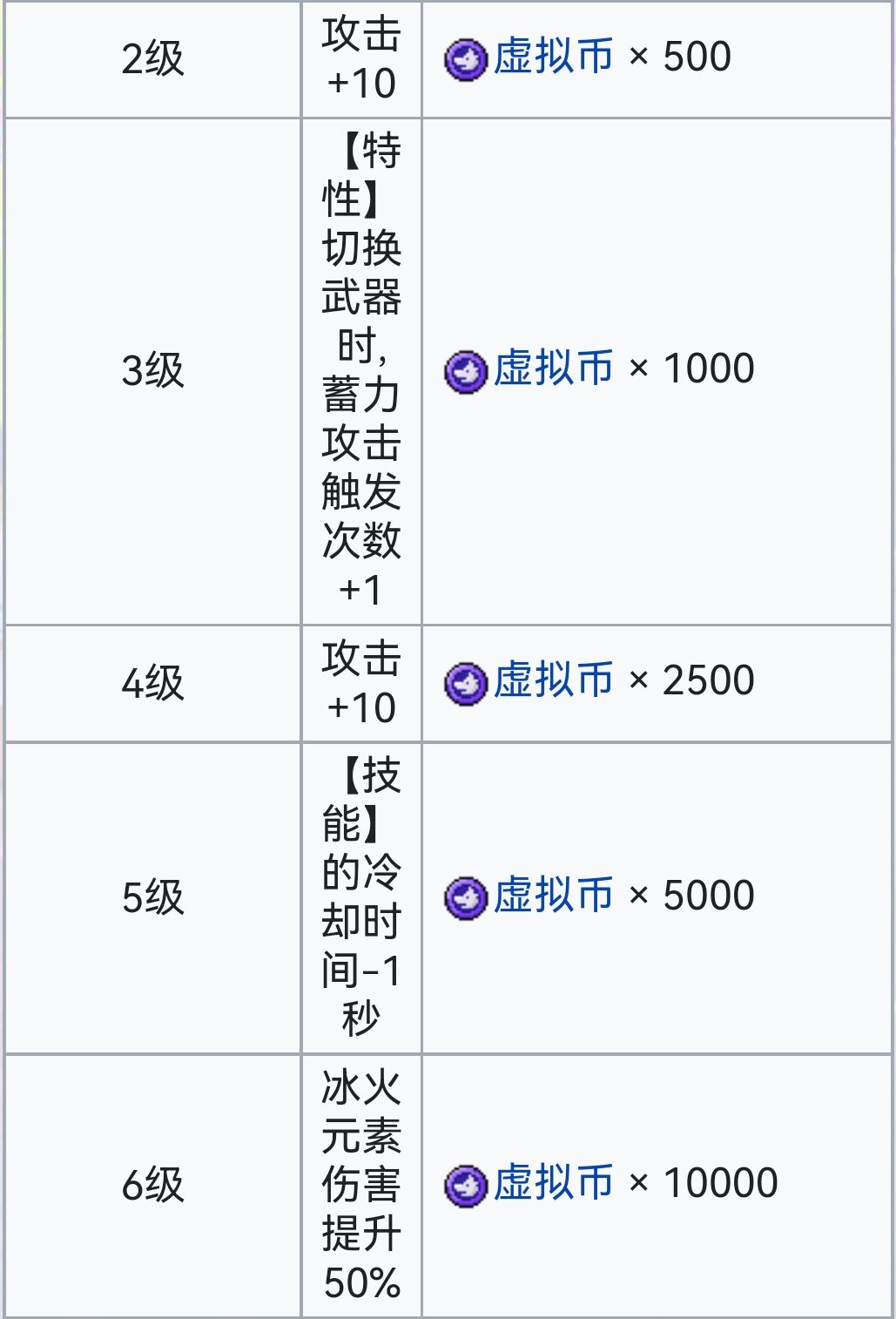The image size is (896, 1319).
Task: Select the 虚拟币 link in the 6级 row
Action: [x=553, y=1184]
